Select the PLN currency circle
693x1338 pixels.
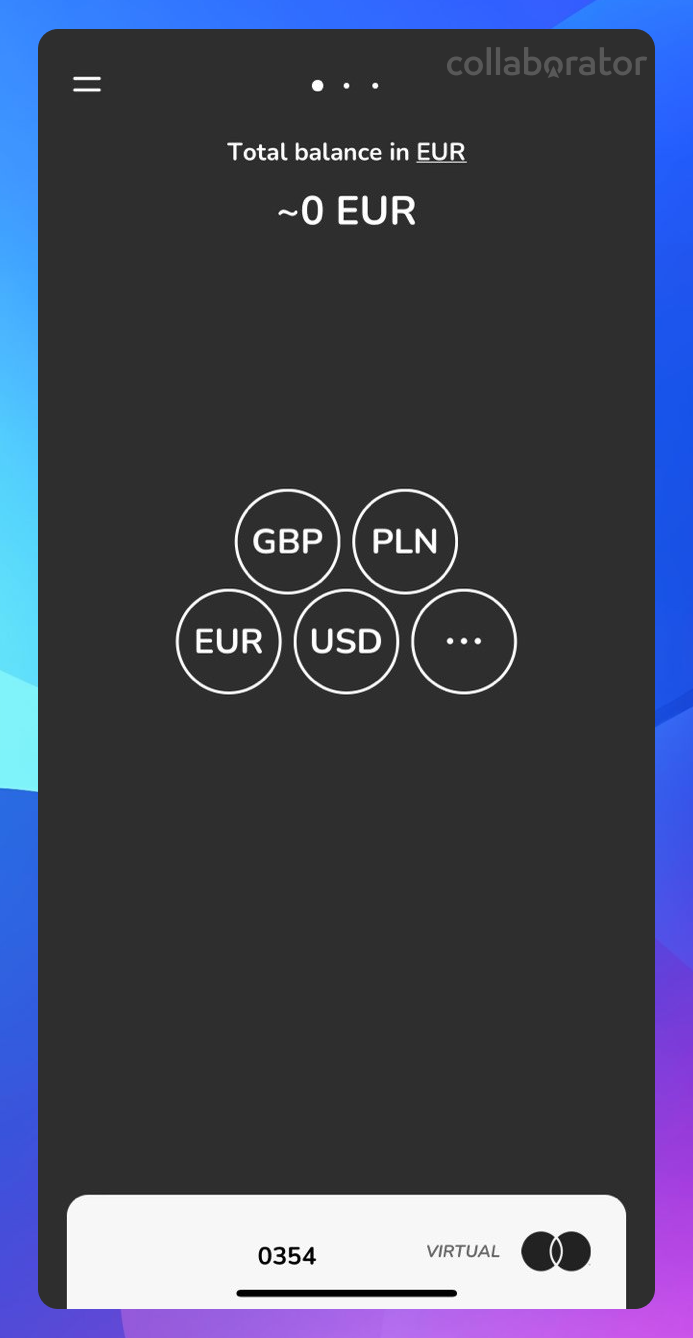(405, 541)
